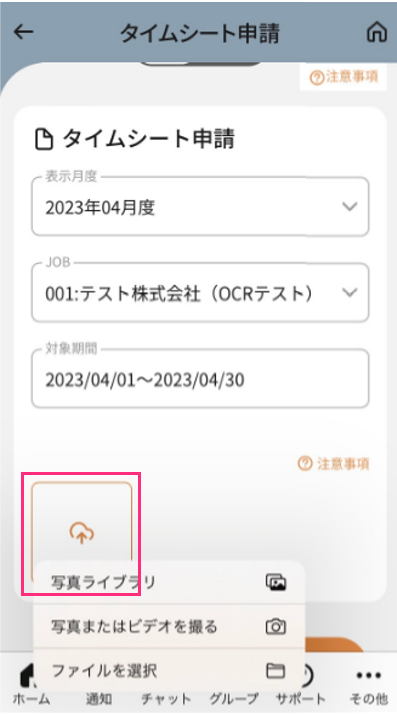Open 注意事項 link above the upload box
Image resolution: width=397 pixels, height=714 pixels.
333,464
